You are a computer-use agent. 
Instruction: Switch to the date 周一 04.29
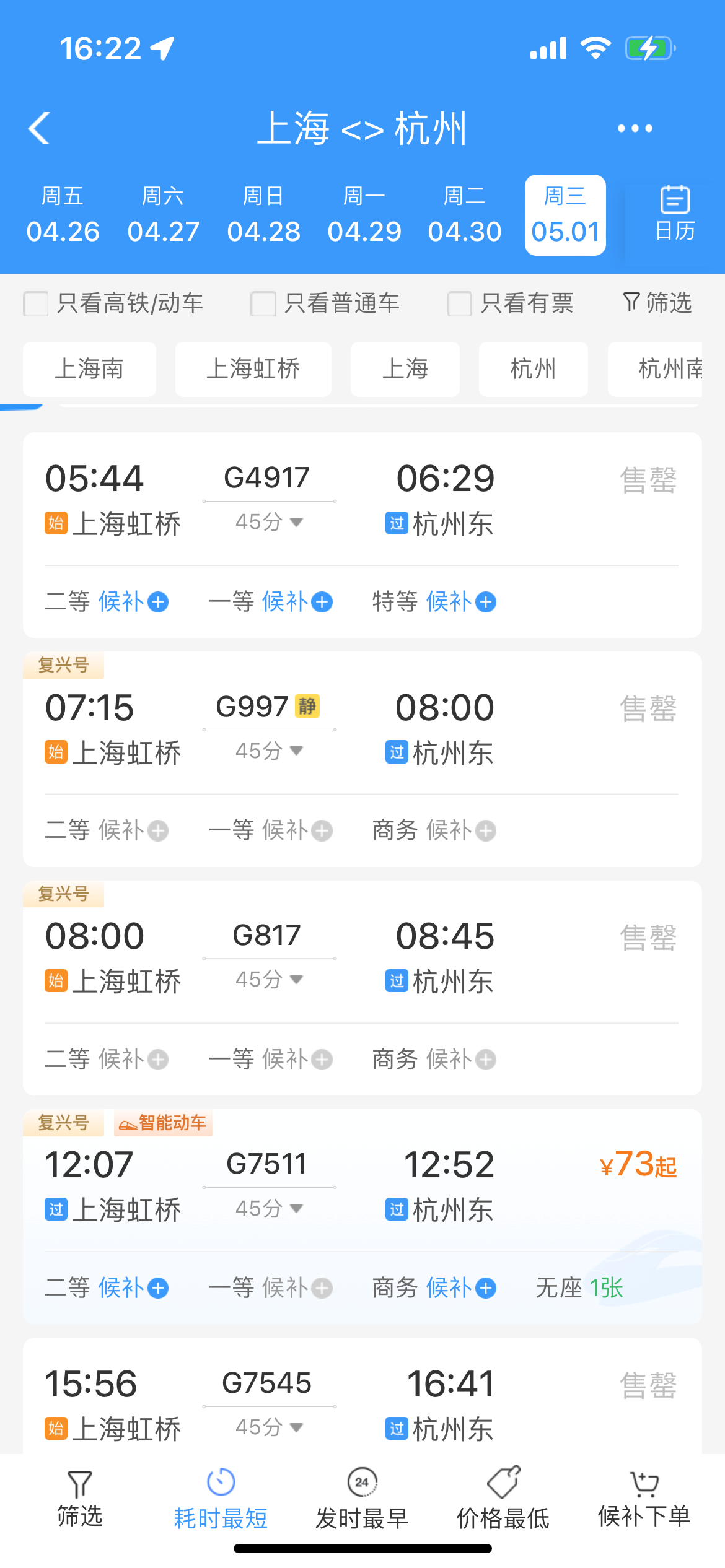click(x=364, y=215)
